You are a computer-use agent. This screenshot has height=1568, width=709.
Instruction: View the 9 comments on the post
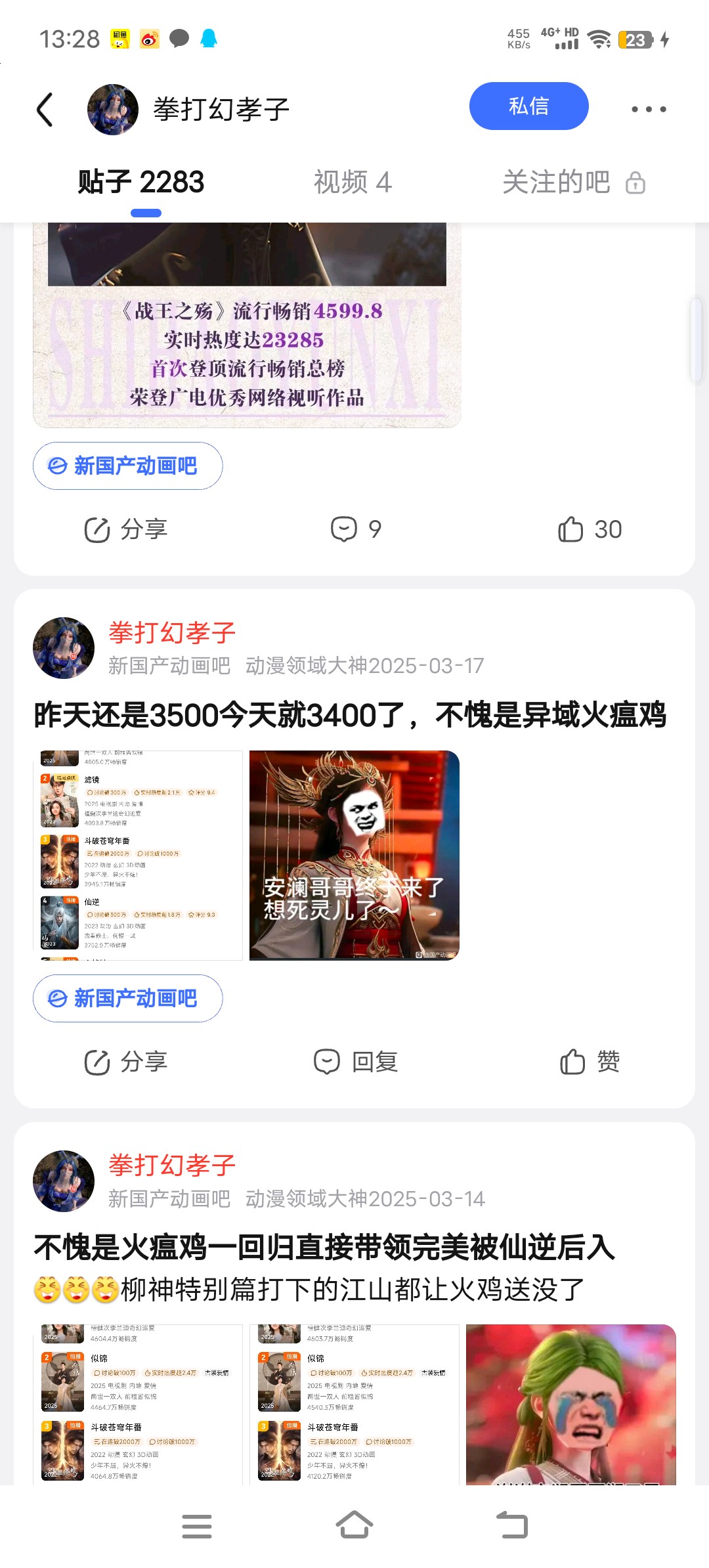pos(356,529)
